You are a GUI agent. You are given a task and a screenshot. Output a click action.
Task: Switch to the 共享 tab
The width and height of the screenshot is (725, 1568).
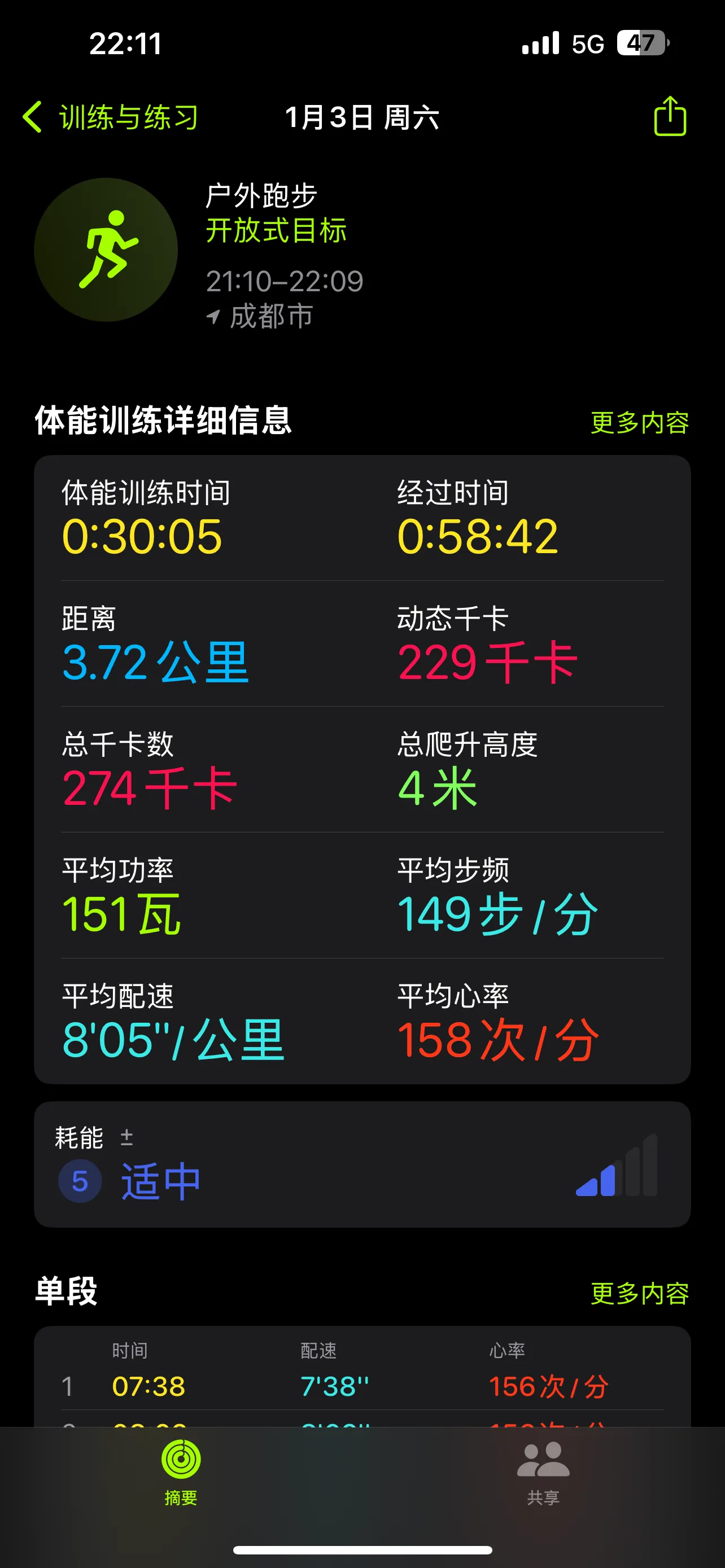543,1473
